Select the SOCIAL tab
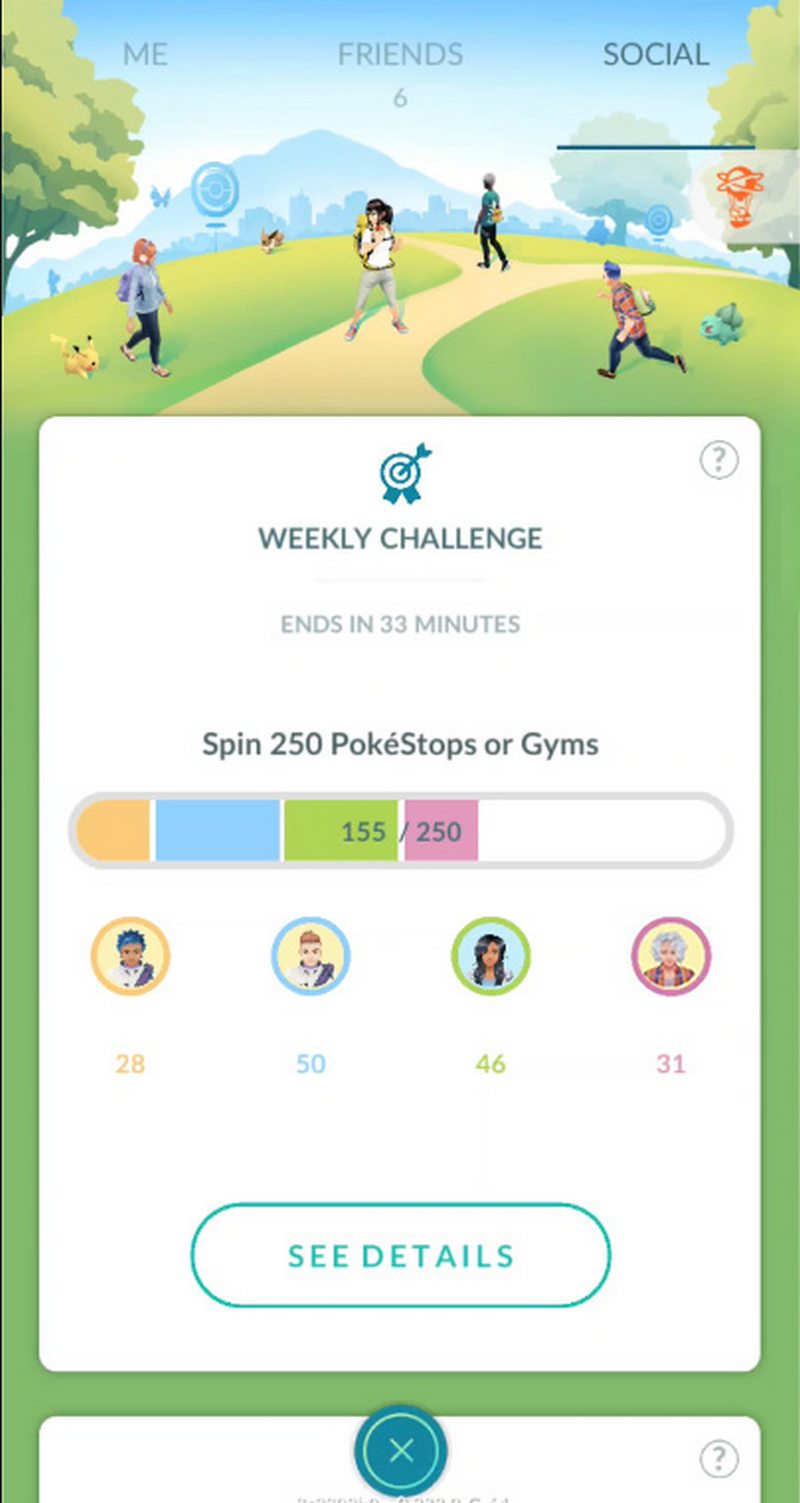Screen dimensions: 800x1503 pyautogui.click(x=656, y=54)
